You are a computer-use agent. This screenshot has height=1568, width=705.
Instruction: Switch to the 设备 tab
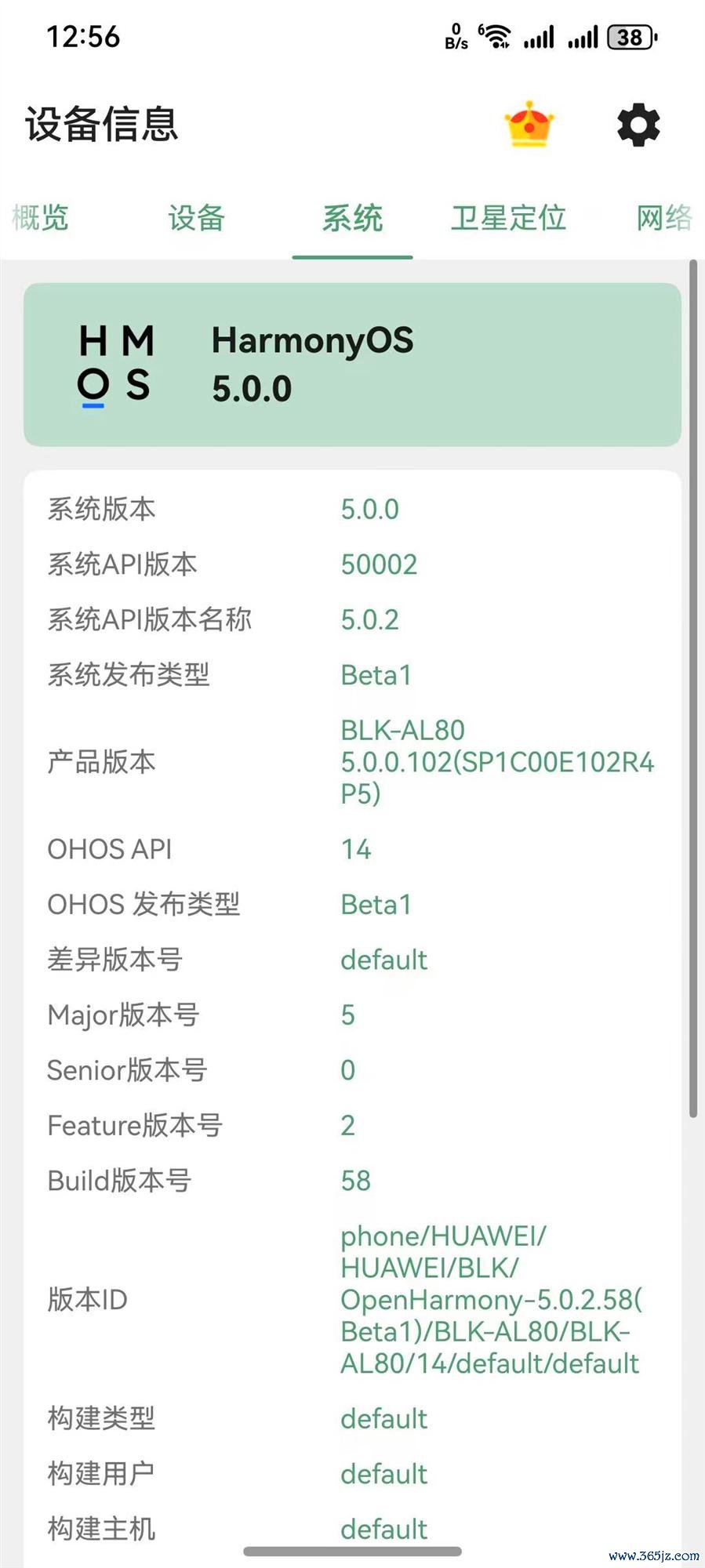196,218
